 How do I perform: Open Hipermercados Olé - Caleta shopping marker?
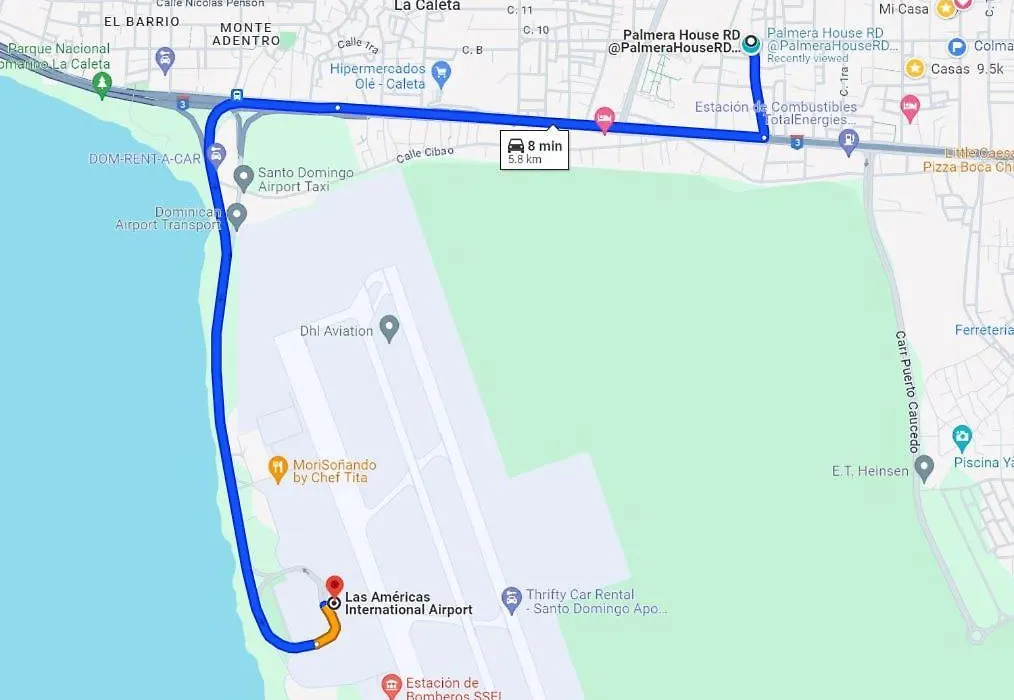442,72
